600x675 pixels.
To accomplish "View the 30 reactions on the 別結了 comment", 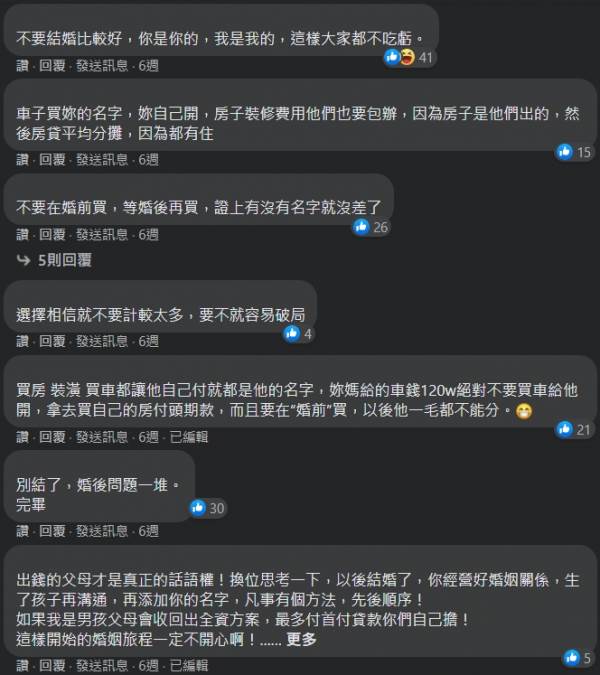I will (x=208, y=508).
